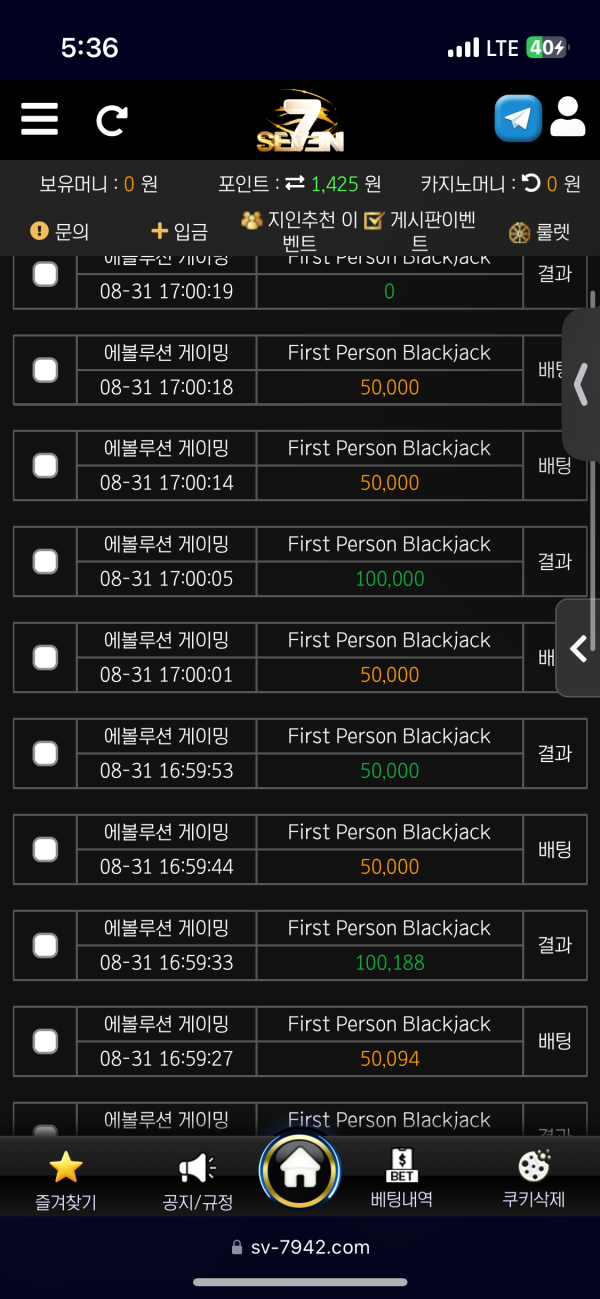Mark the checkbox for 08-31 16:59:33 row
The width and height of the screenshot is (600, 1299).
click(x=45, y=946)
